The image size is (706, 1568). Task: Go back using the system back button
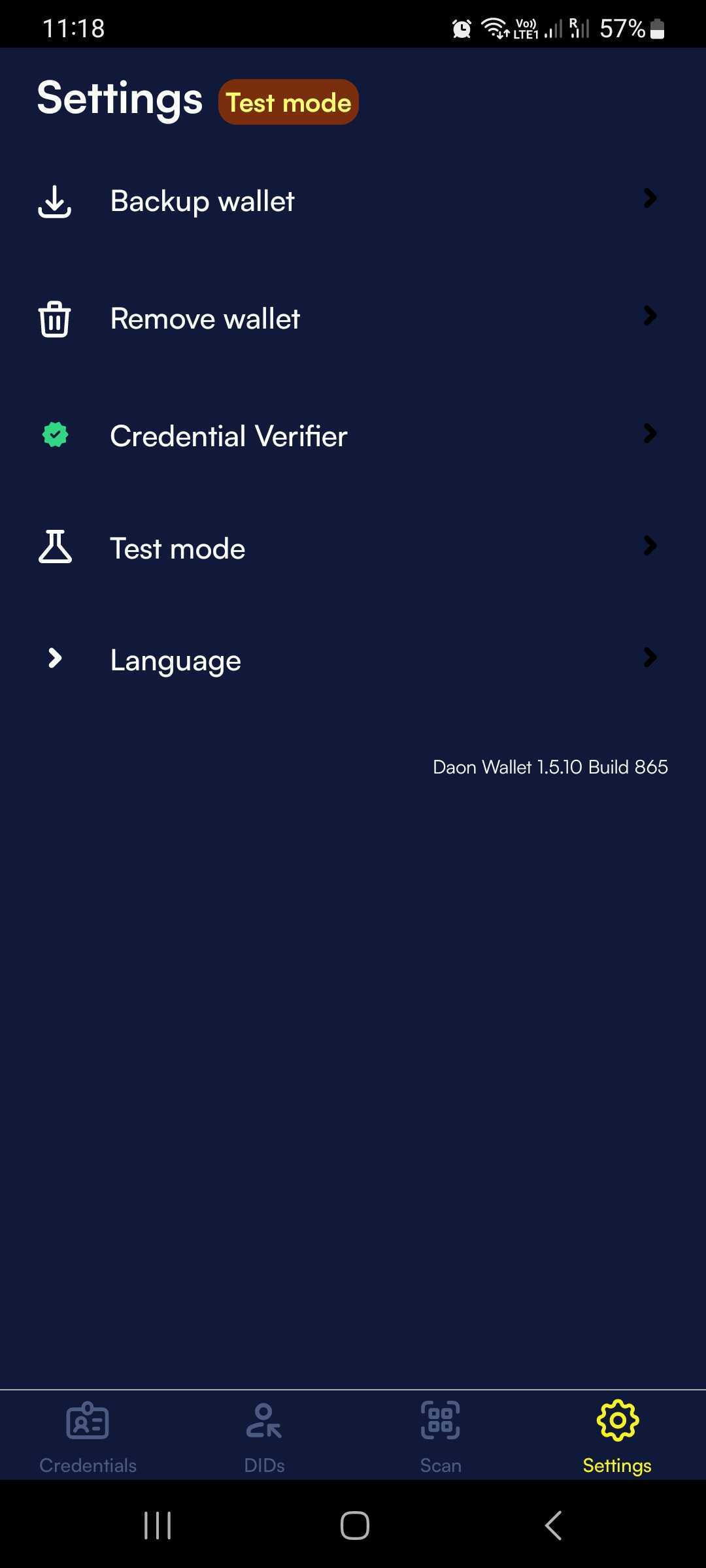click(553, 1526)
